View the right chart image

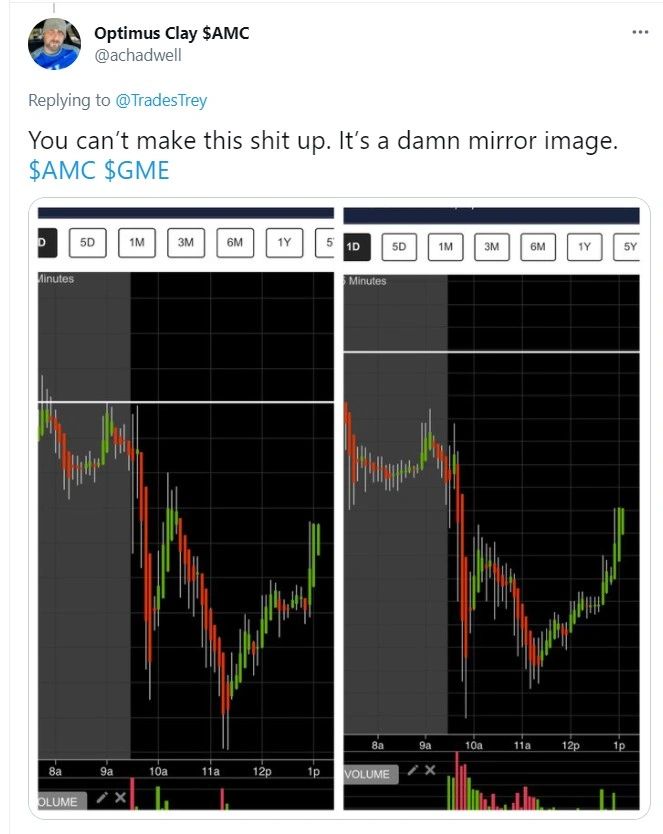pos(490,508)
